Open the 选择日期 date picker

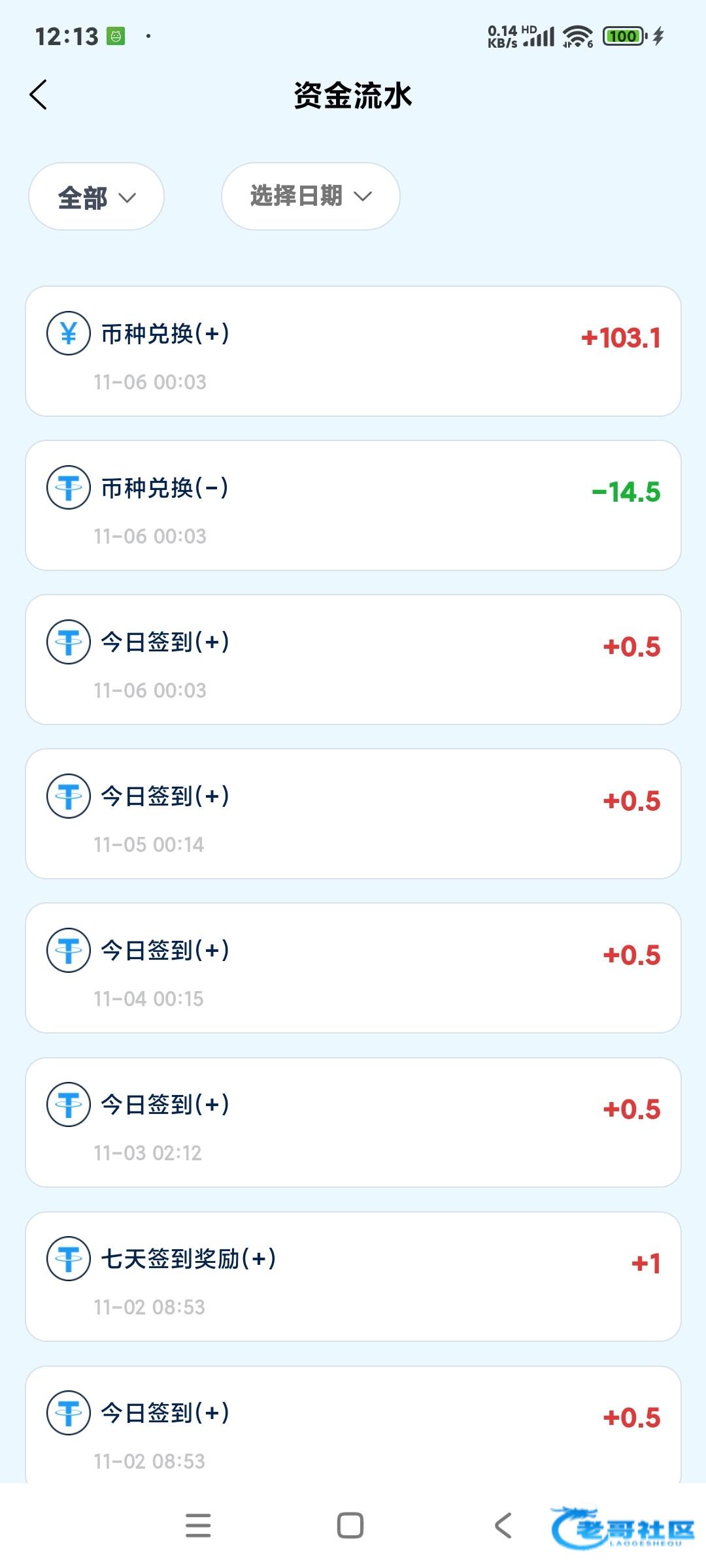[x=311, y=196]
